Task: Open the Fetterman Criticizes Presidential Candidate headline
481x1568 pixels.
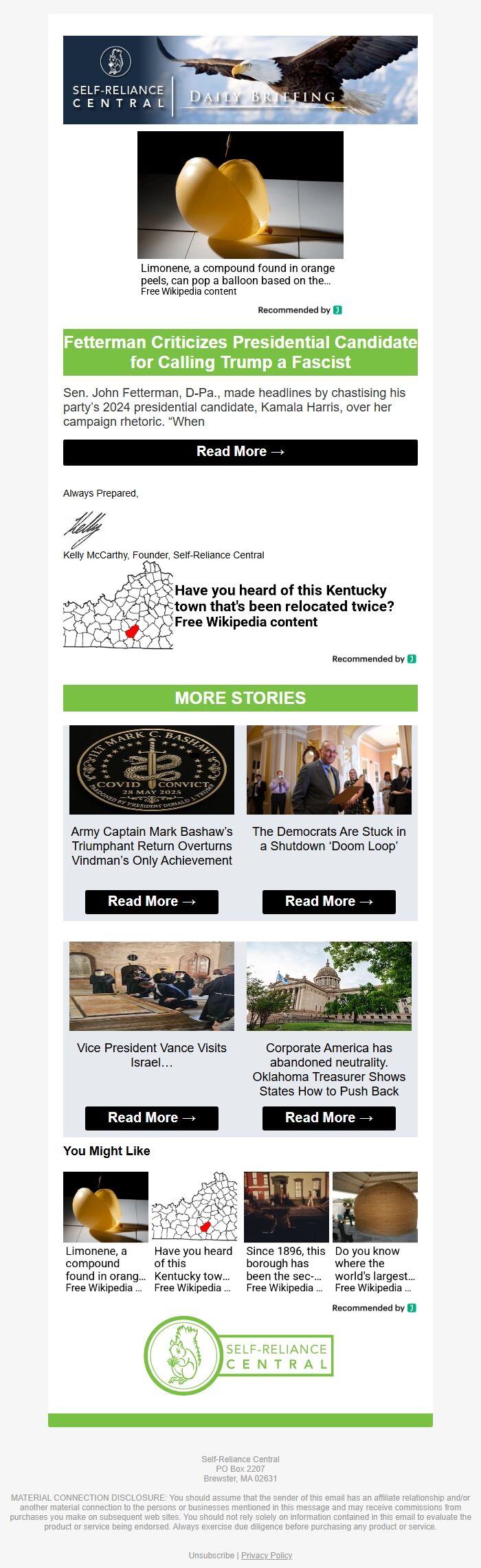Action: [x=240, y=352]
